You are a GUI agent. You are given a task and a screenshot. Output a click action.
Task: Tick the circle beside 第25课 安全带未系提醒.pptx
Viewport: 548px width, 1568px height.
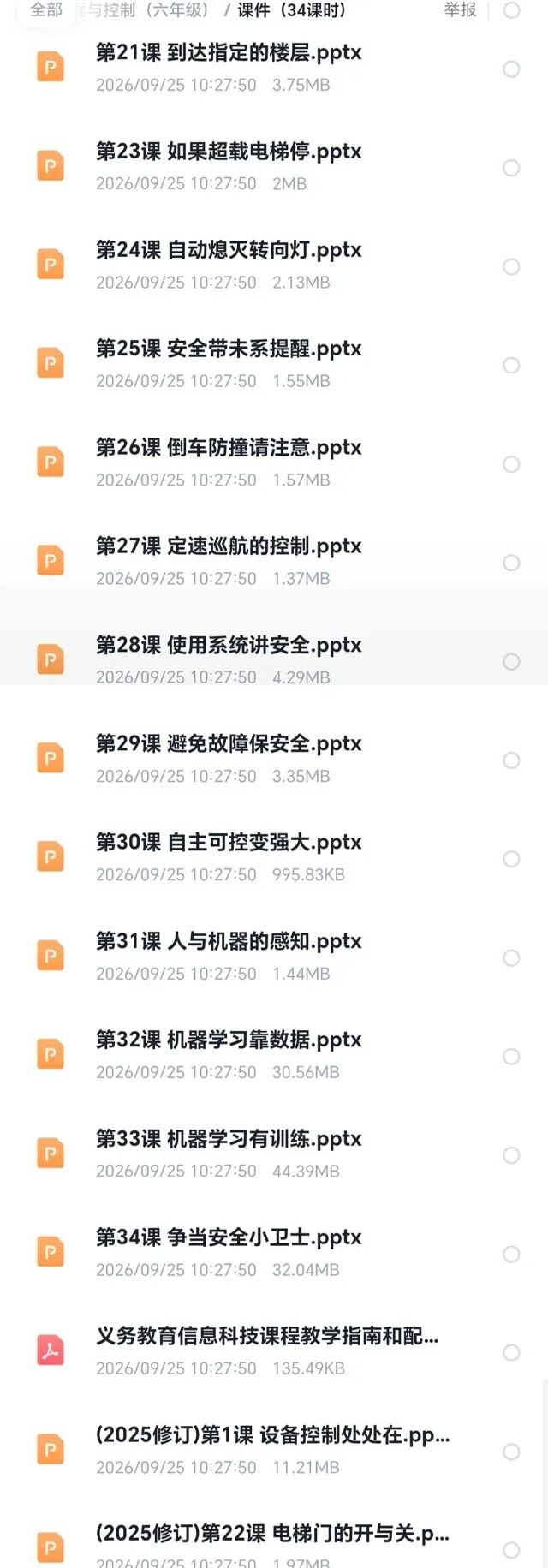511,366
